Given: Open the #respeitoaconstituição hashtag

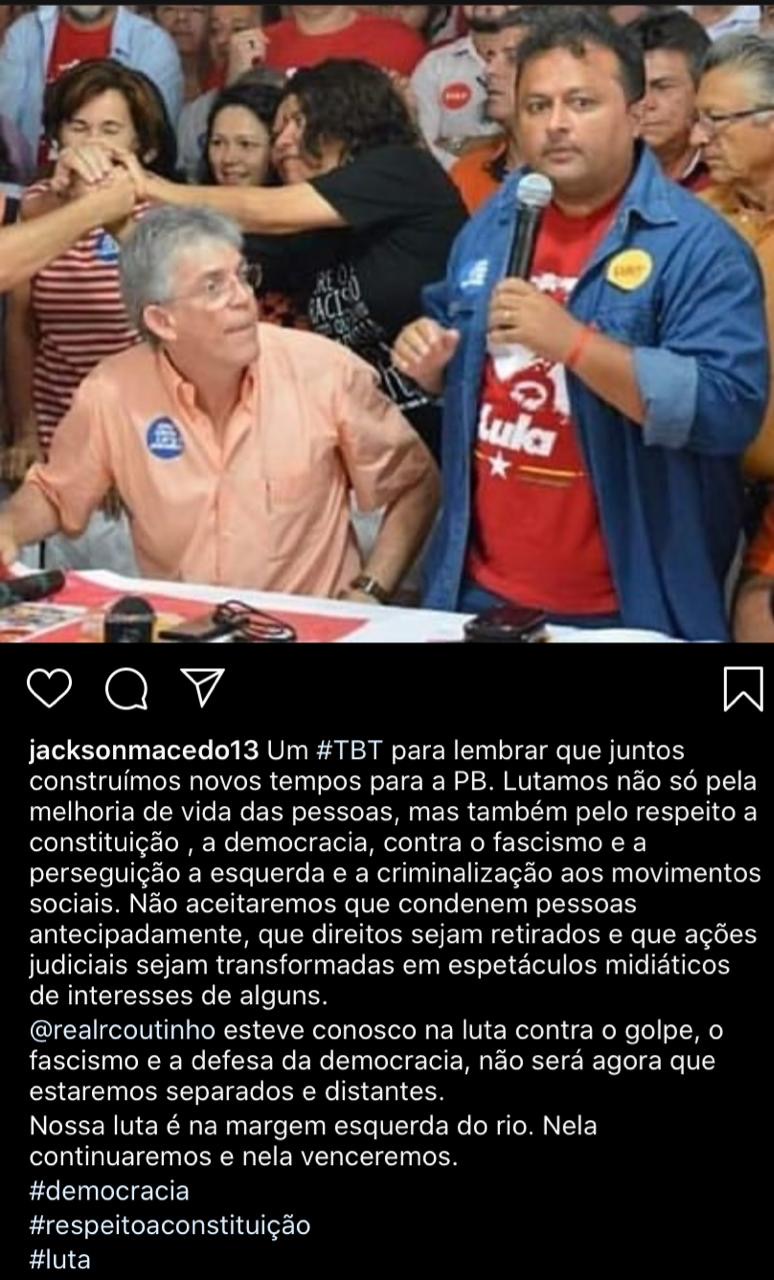Looking at the screenshot, I should point(170,1225).
